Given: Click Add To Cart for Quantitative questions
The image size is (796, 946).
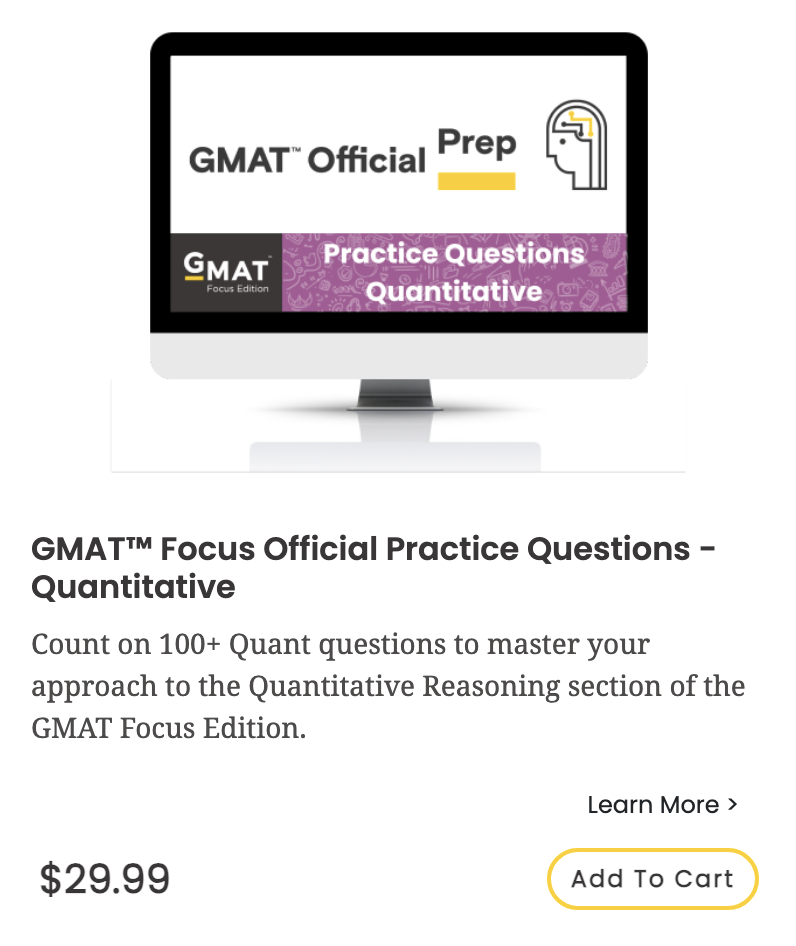Looking at the screenshot, I should point(651,879).
